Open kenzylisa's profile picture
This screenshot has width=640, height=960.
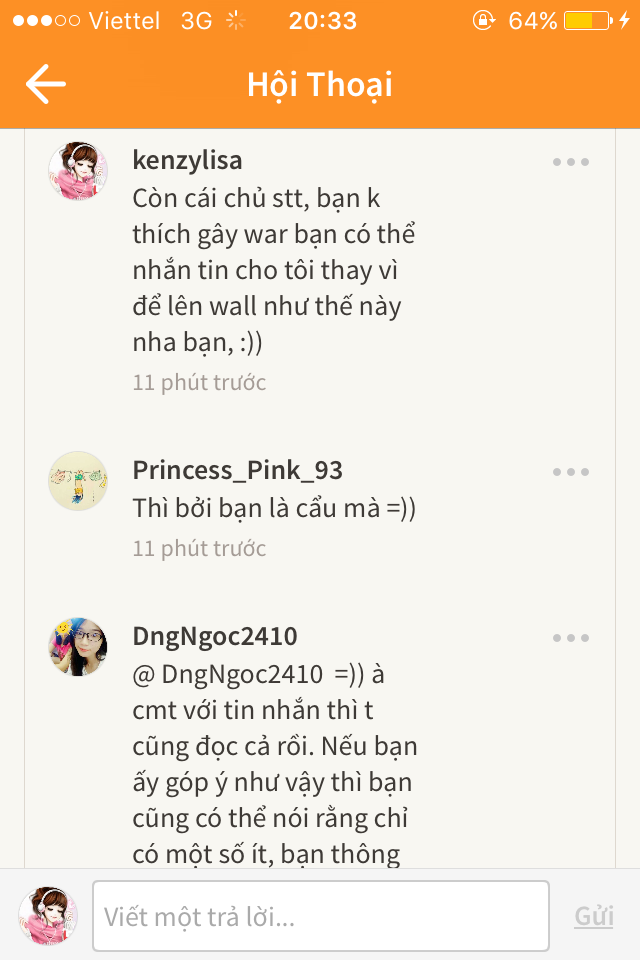pyautogui.click(x=77, y=171)
